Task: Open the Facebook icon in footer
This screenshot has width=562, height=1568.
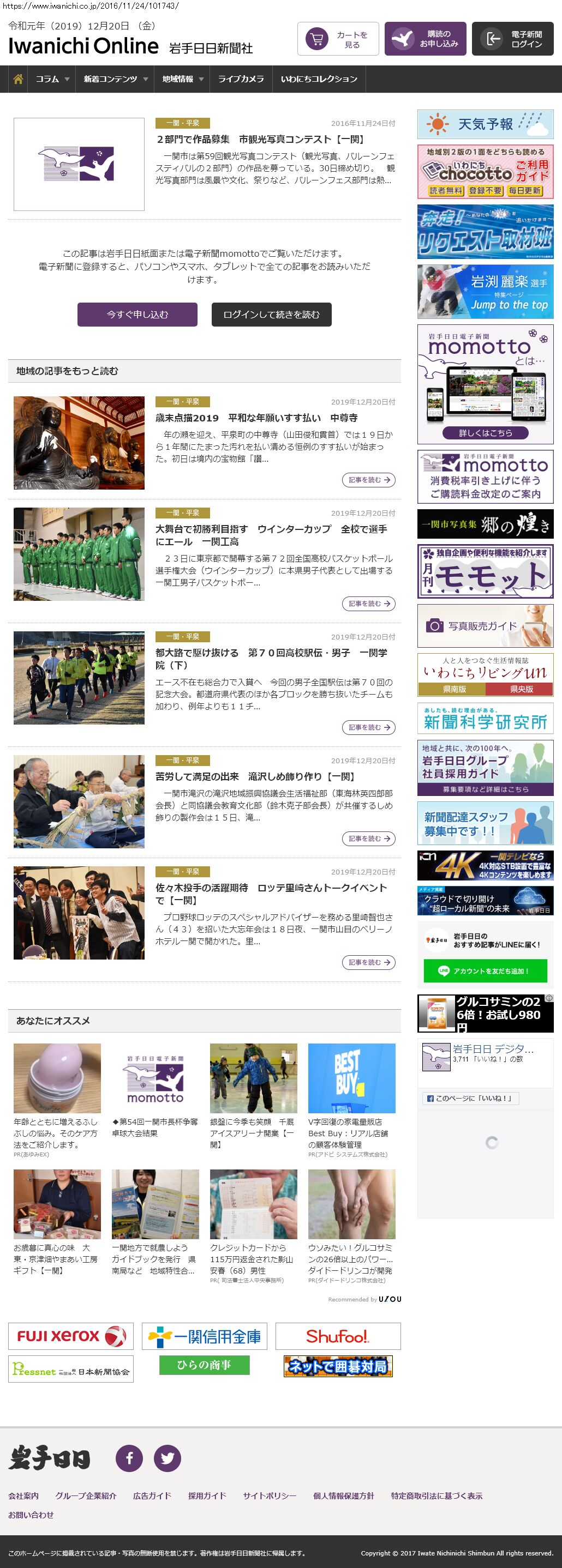Action: 129,1458
